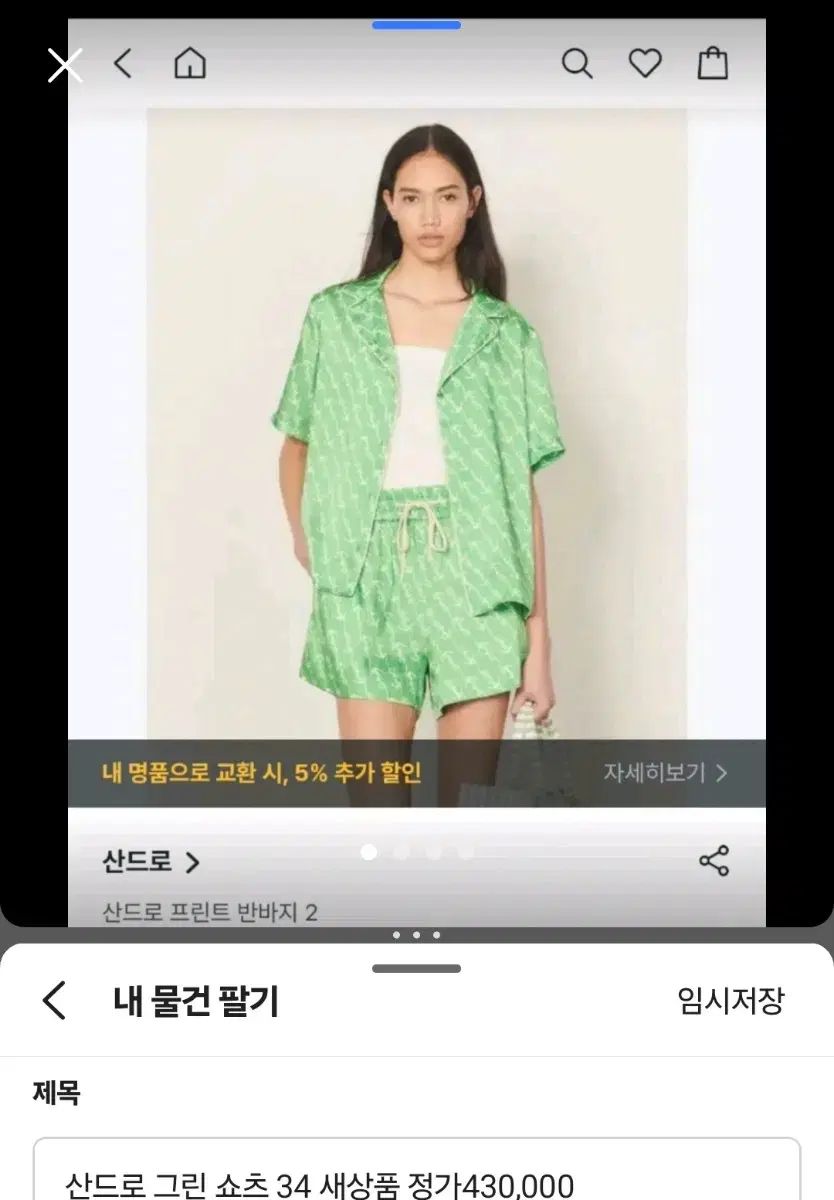Open the 산드로 brand page

coord(151,861)
